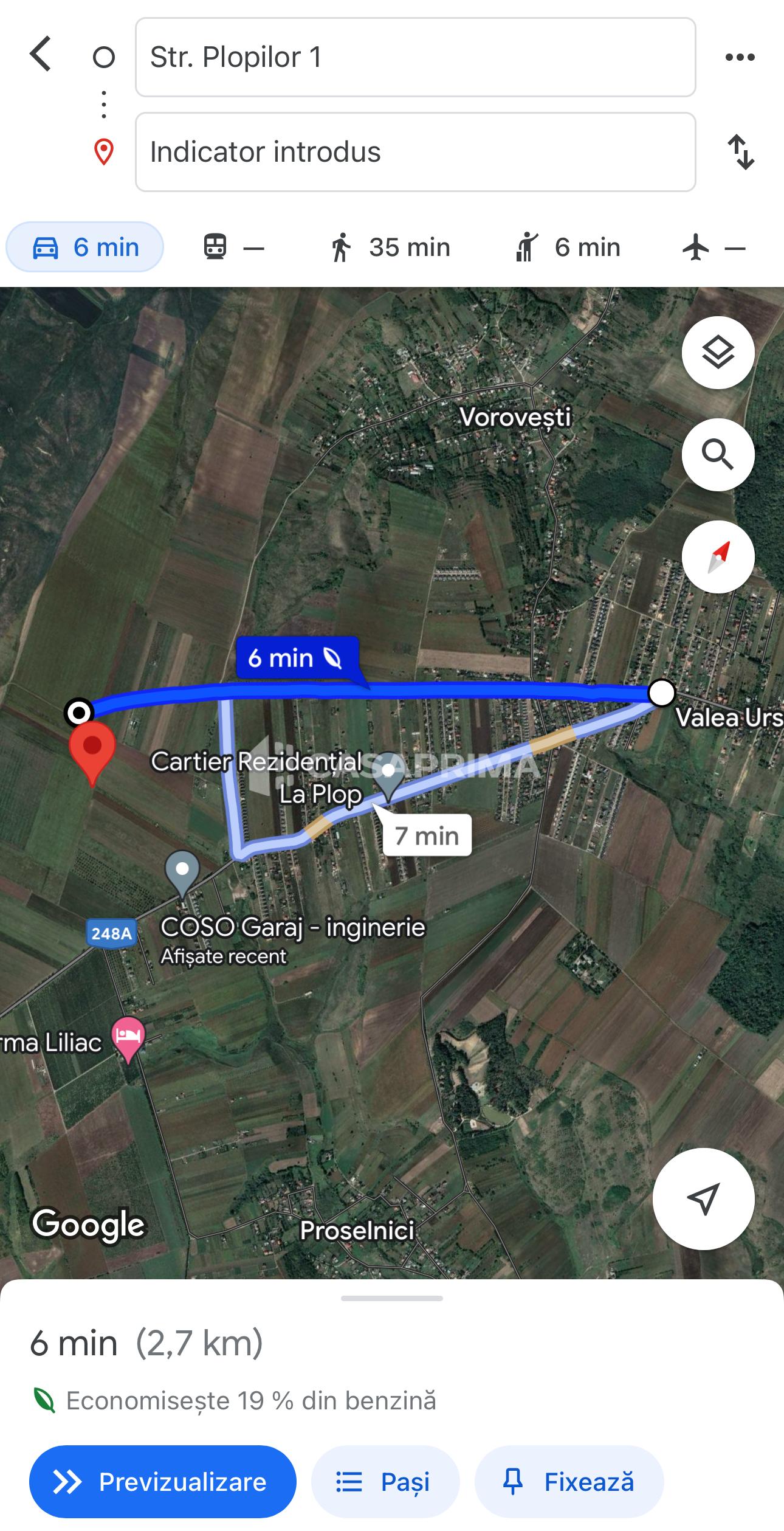The image size is (784, 1531).
Task: Swap start and destination with the arrows
Action: [x=741, y=152]
